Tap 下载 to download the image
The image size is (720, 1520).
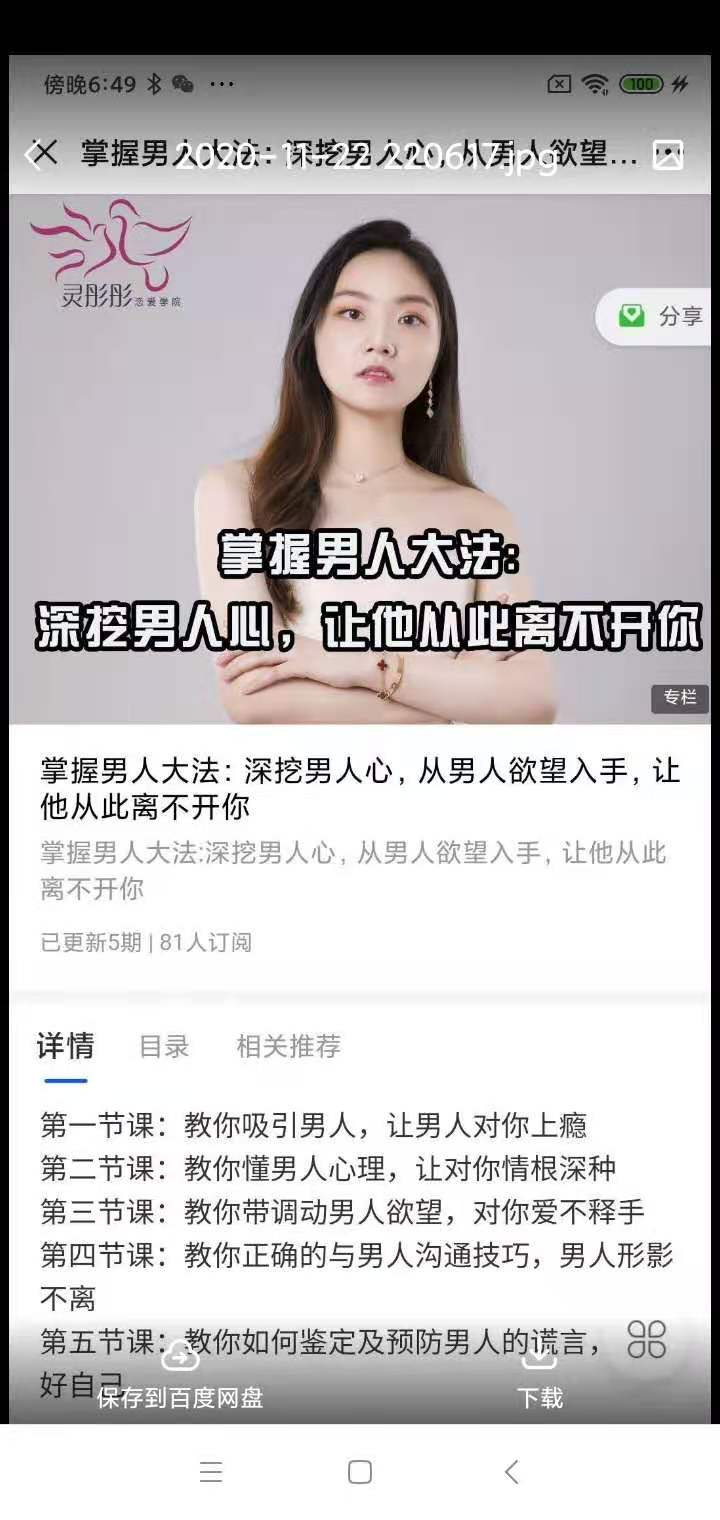(540, 1377)
